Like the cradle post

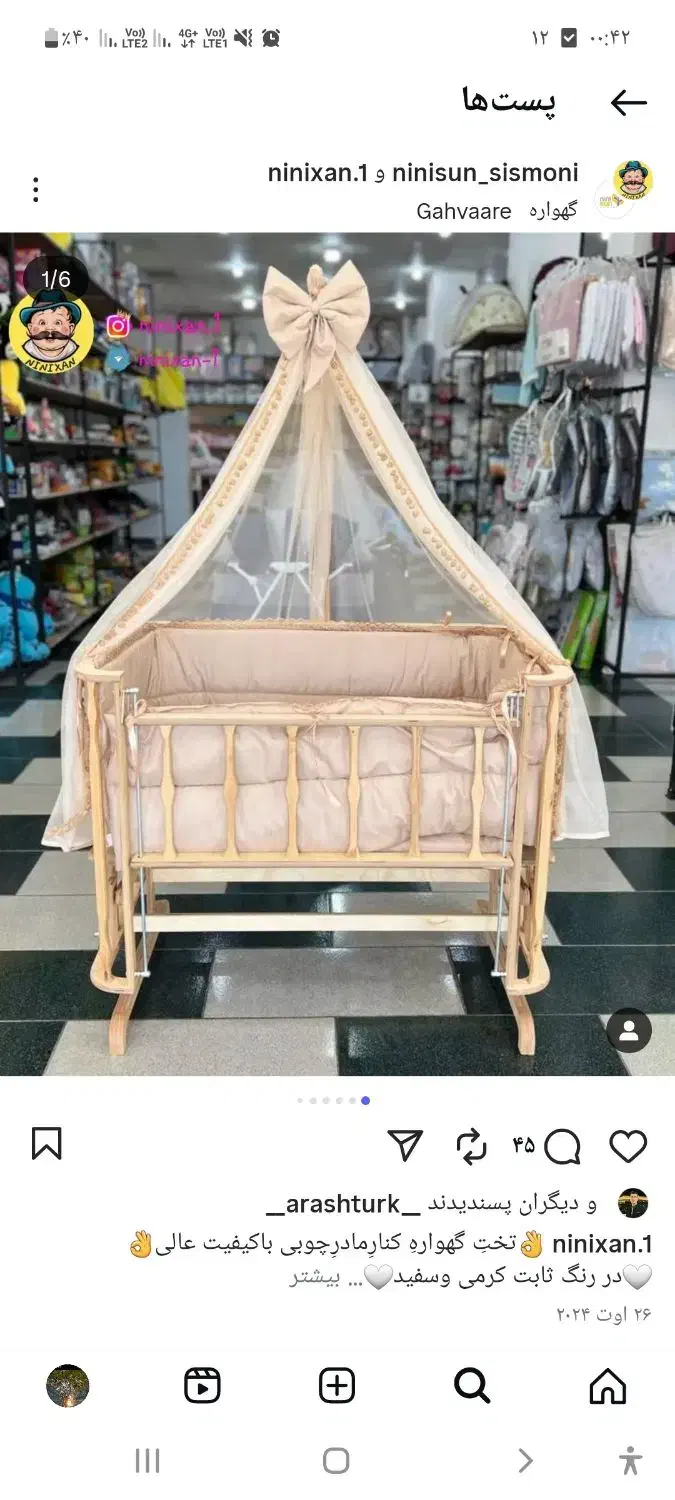pos(628,1146)
